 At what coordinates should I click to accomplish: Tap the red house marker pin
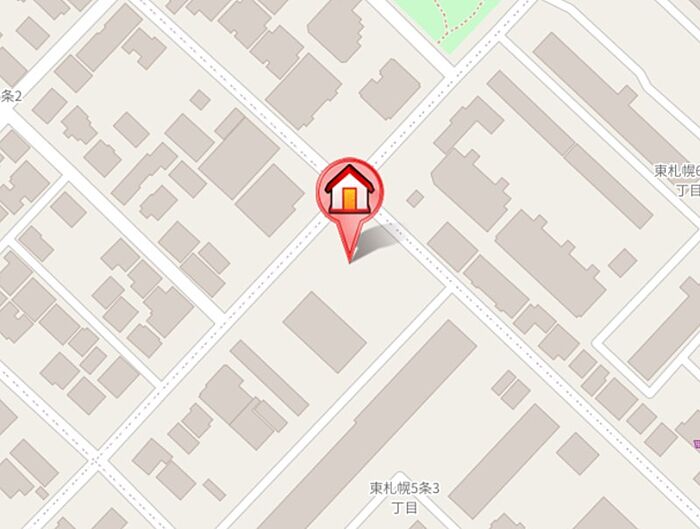coord(350,190)
